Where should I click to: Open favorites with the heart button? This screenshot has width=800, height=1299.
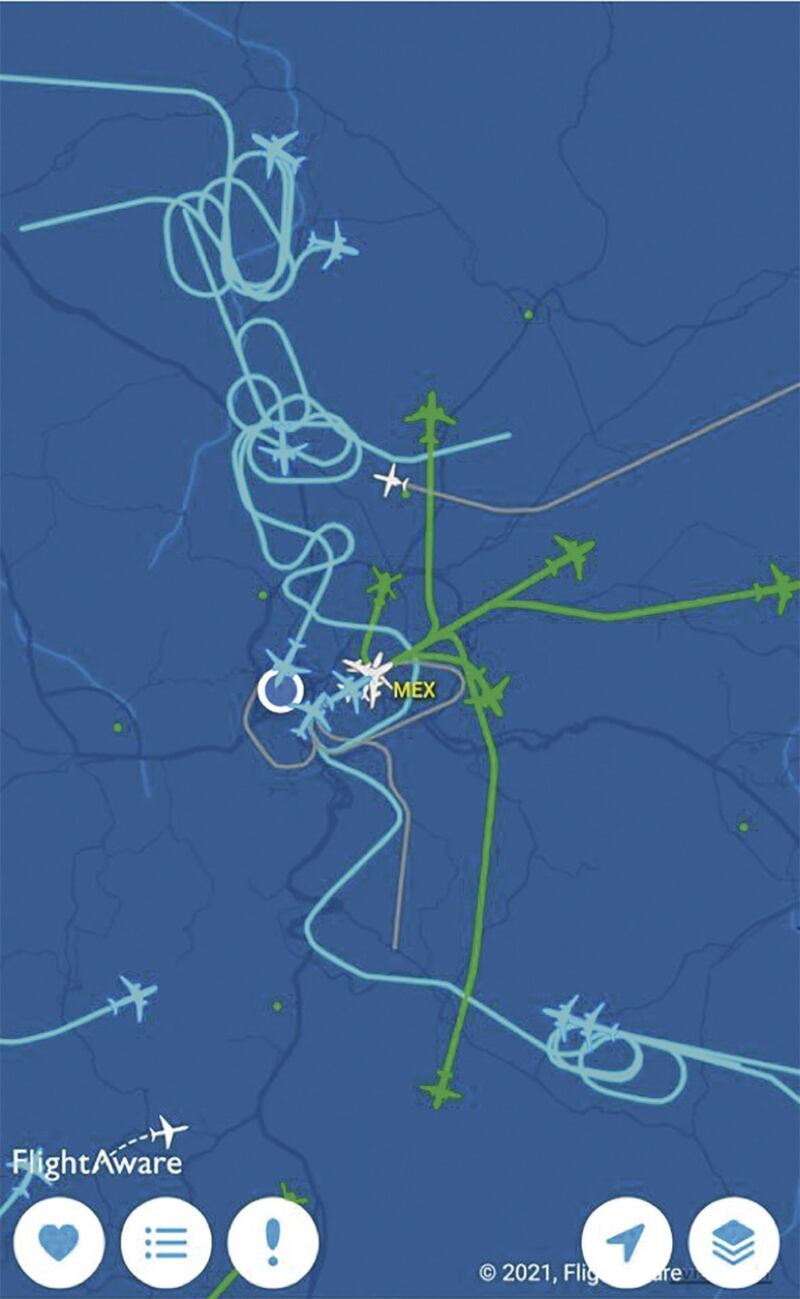[x=59, y=1242]
